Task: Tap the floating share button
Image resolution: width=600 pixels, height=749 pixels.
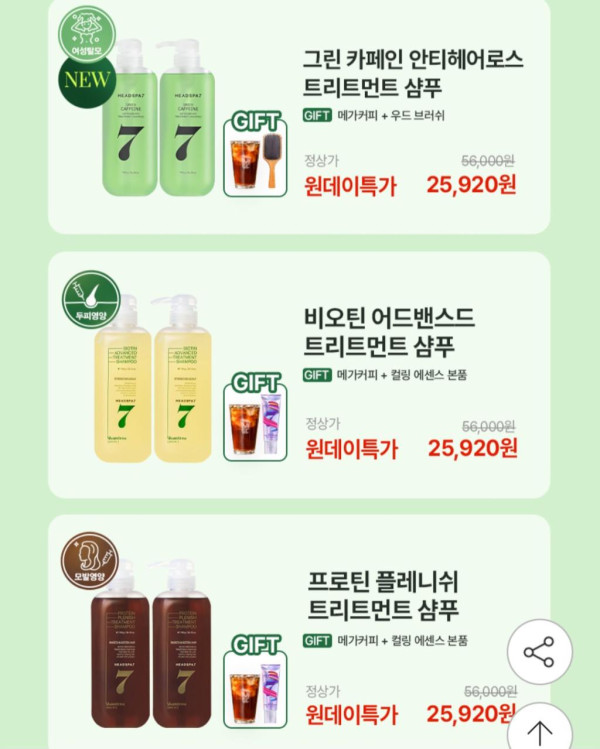Action: pos(539,652)
